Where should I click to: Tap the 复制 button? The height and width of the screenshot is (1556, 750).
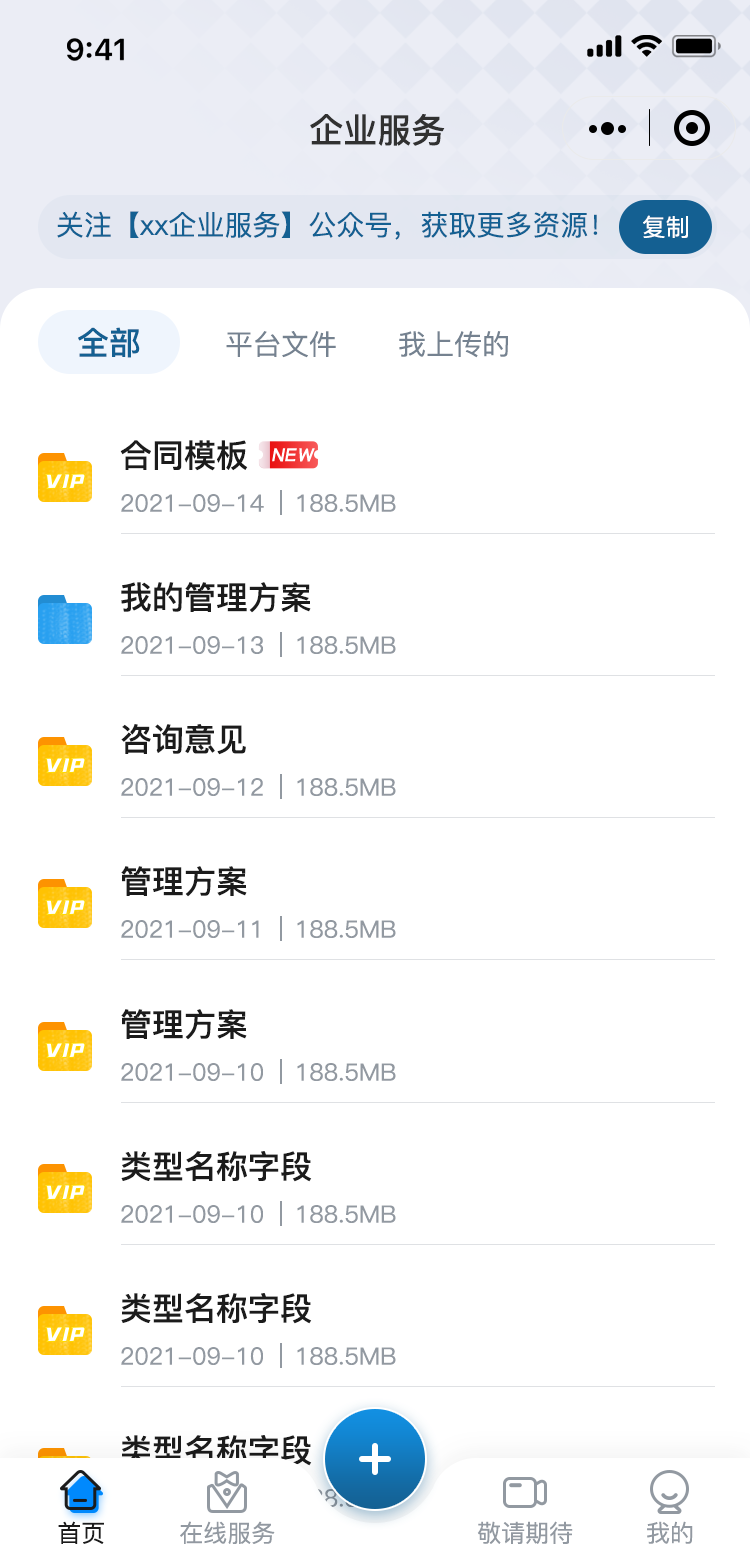click(665, 227)
